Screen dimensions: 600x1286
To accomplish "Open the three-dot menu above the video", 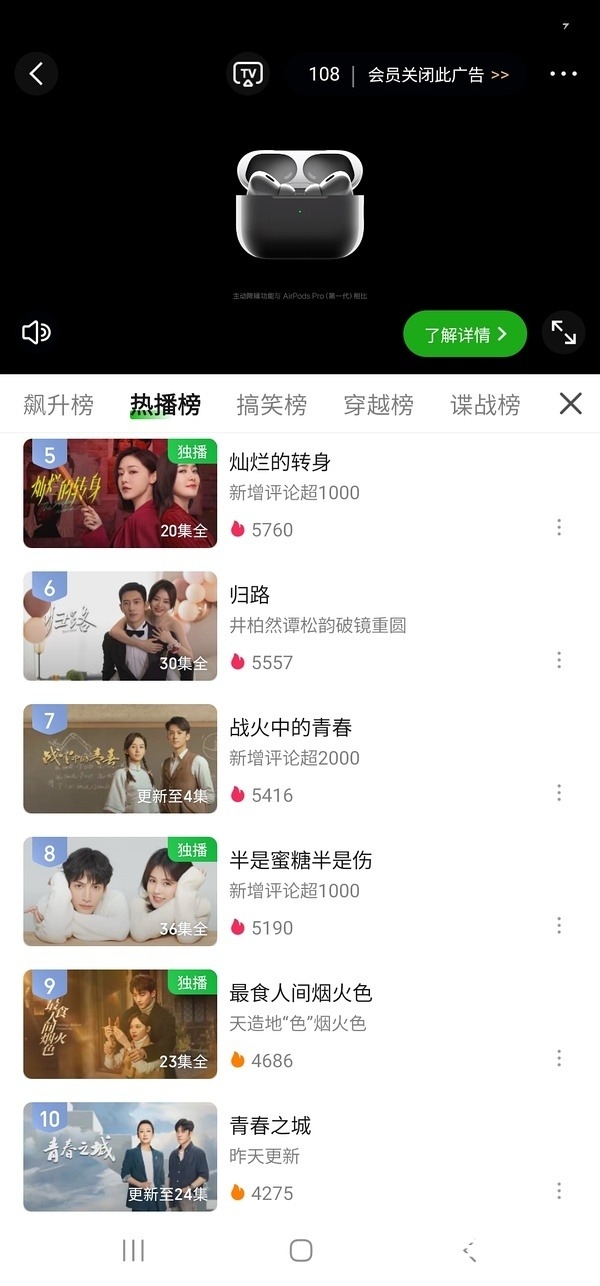I will pos(563,74).
